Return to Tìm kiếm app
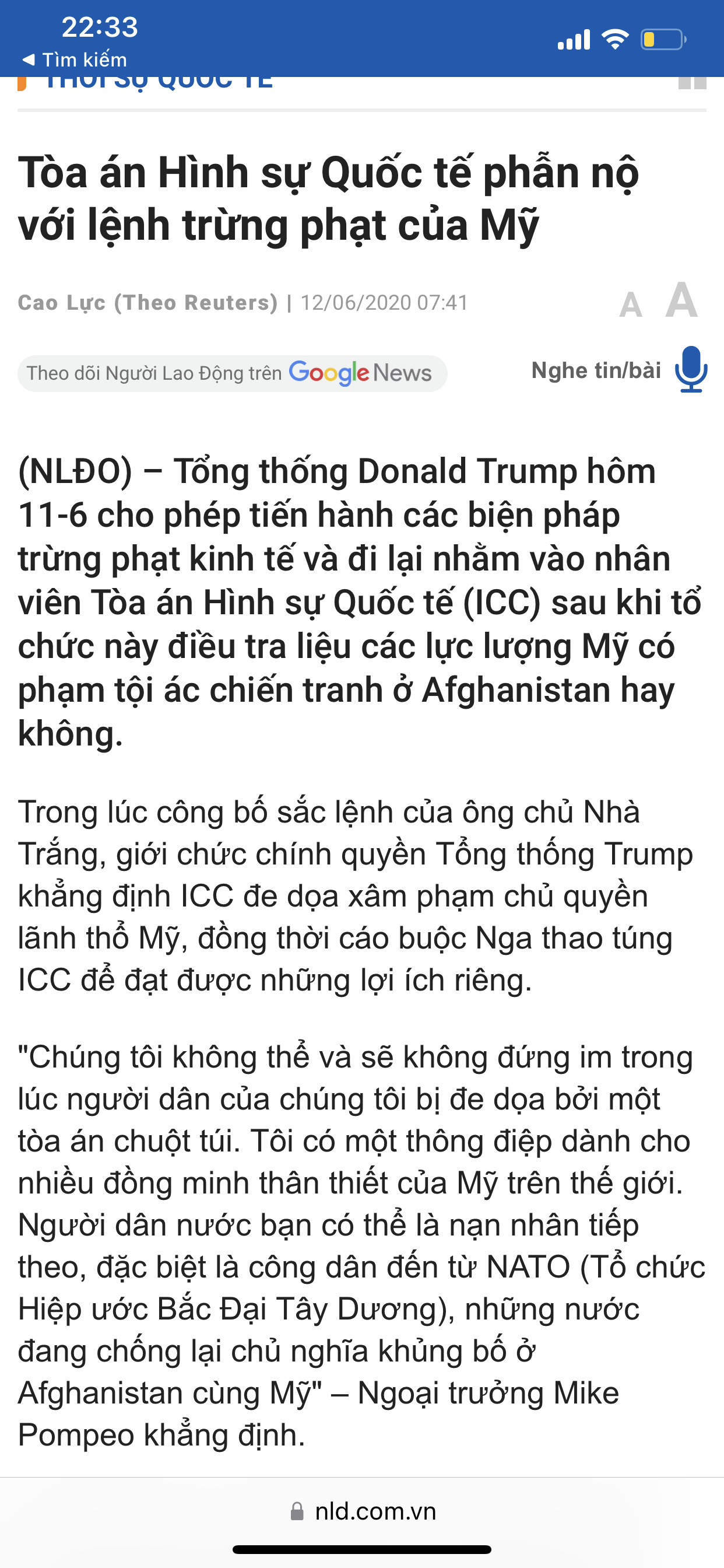 tap(74, 60)
